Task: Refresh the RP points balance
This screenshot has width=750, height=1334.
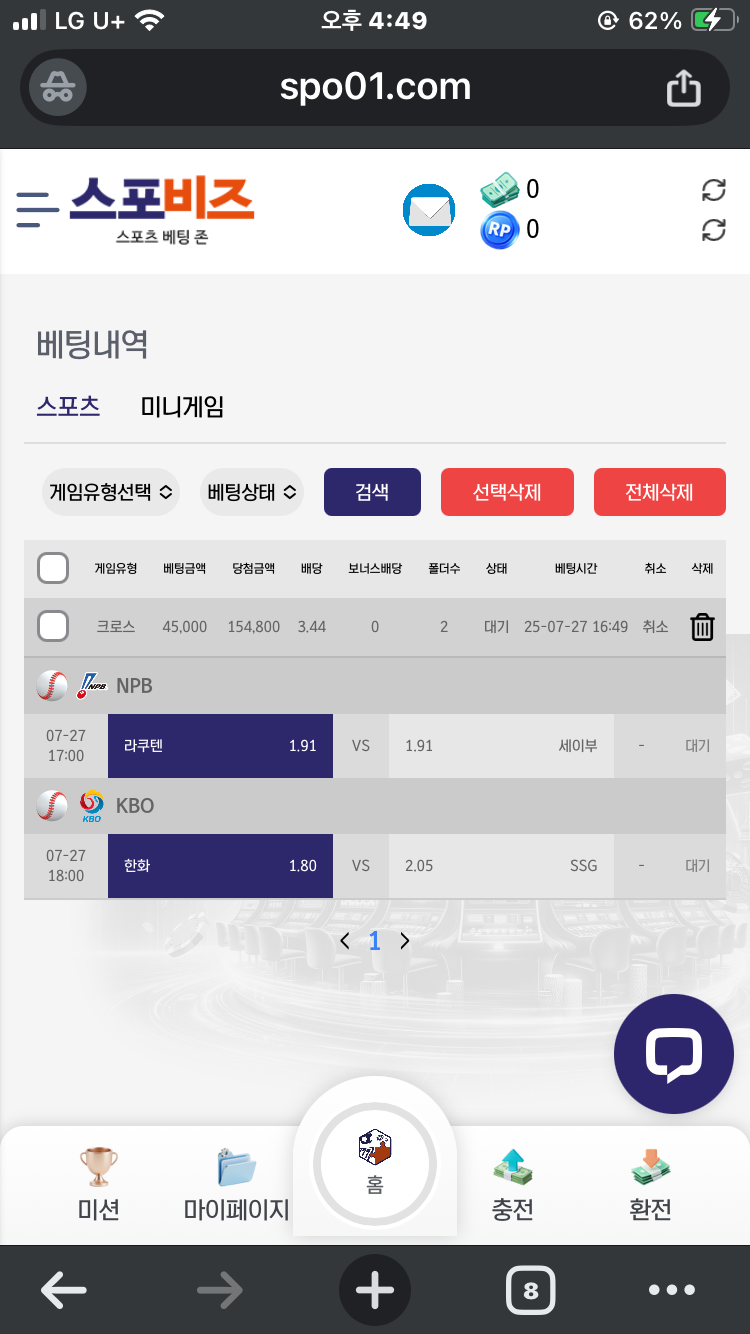Action: [x=713, y=230]
